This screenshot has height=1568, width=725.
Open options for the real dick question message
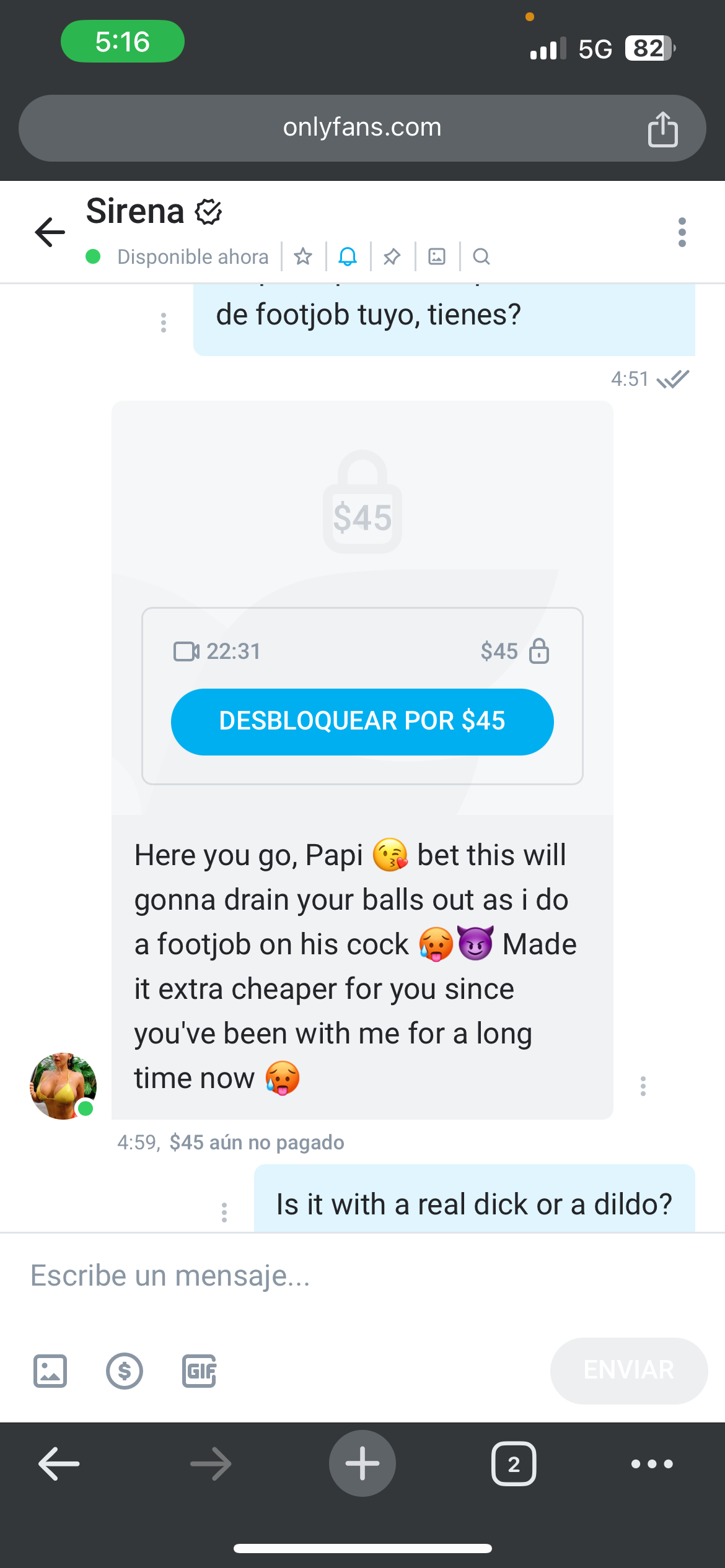(224, 1212)
